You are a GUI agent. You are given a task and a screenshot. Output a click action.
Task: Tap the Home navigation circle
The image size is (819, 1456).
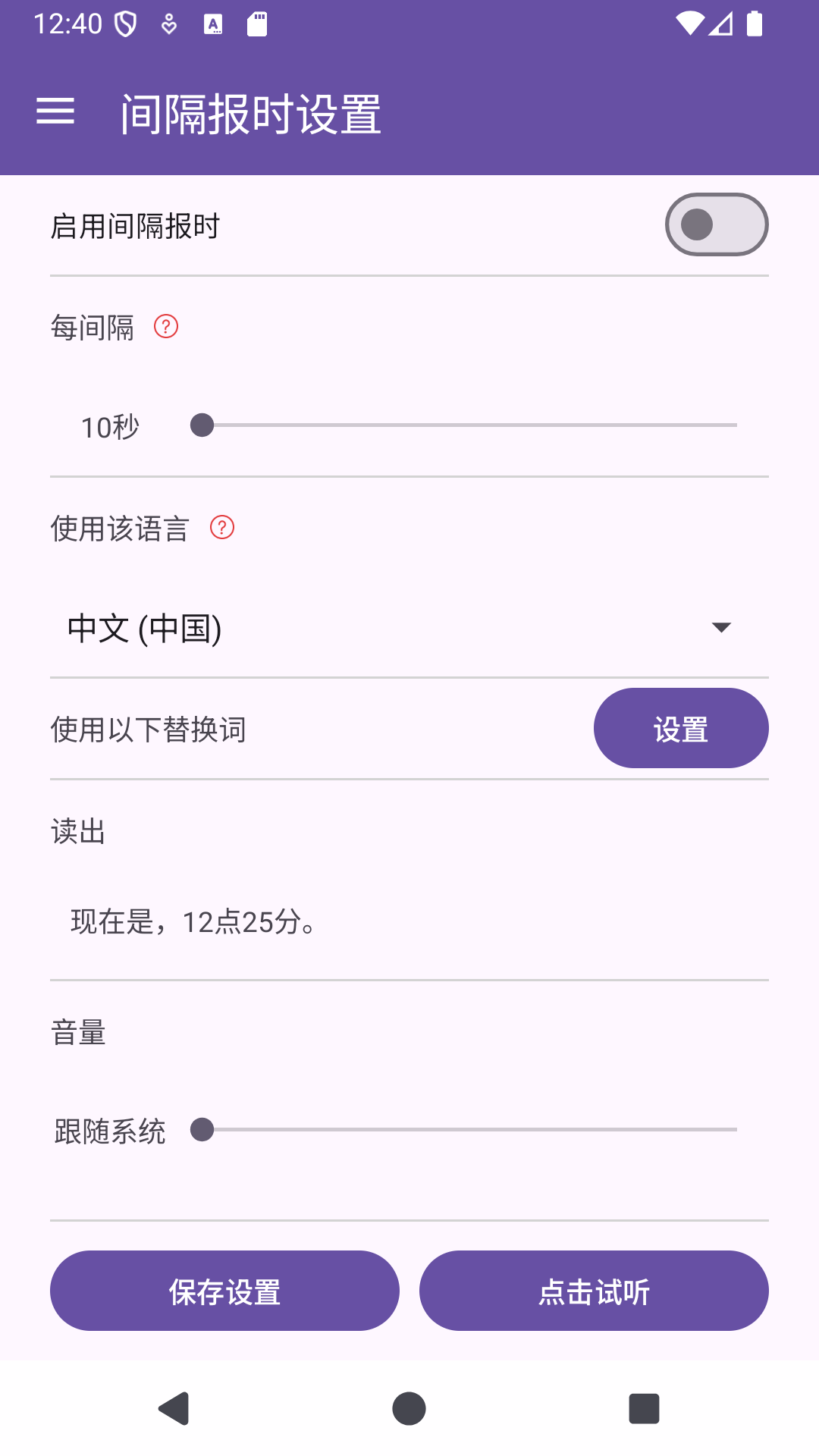[409, 1409]
